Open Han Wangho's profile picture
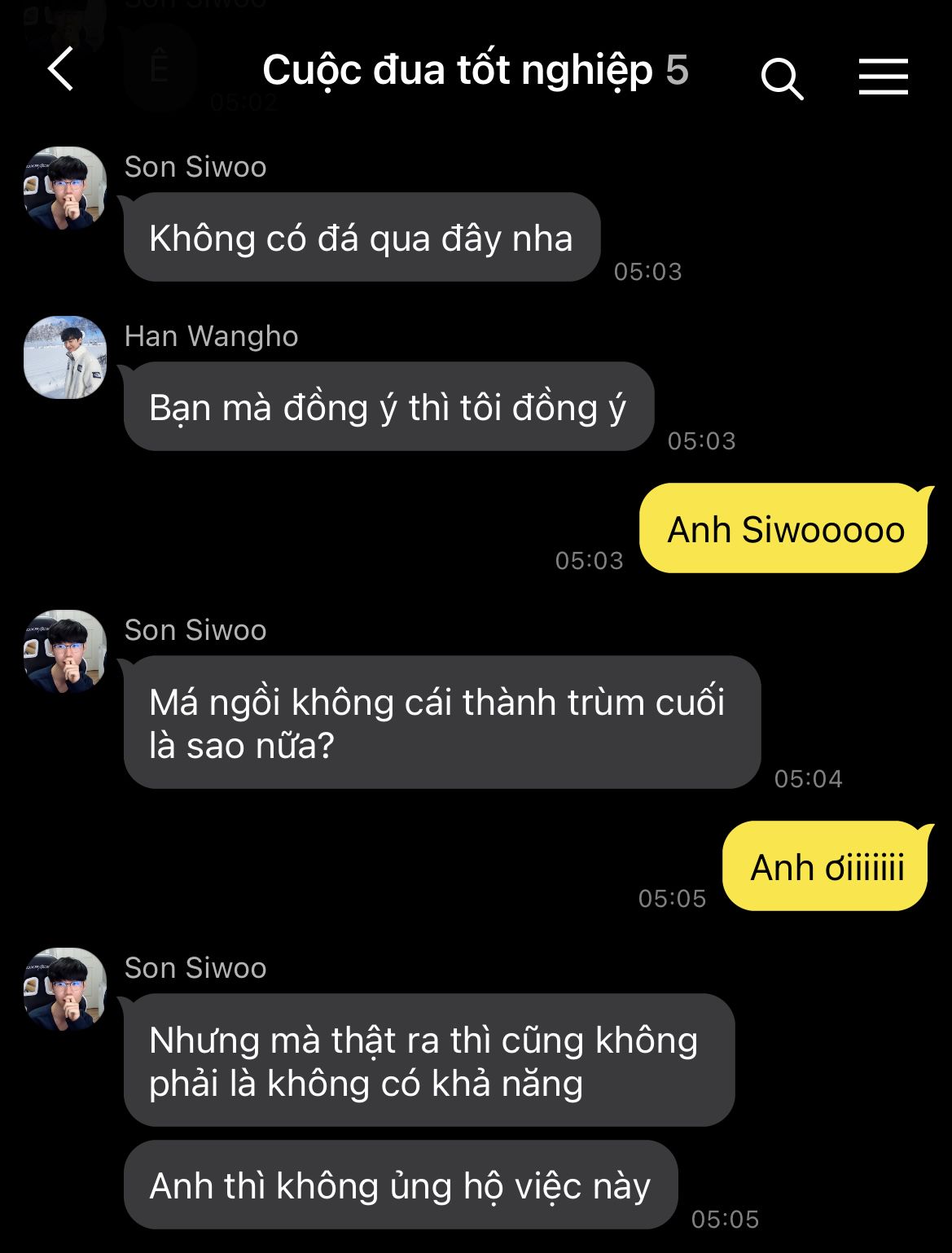 (x=65, y=357)
